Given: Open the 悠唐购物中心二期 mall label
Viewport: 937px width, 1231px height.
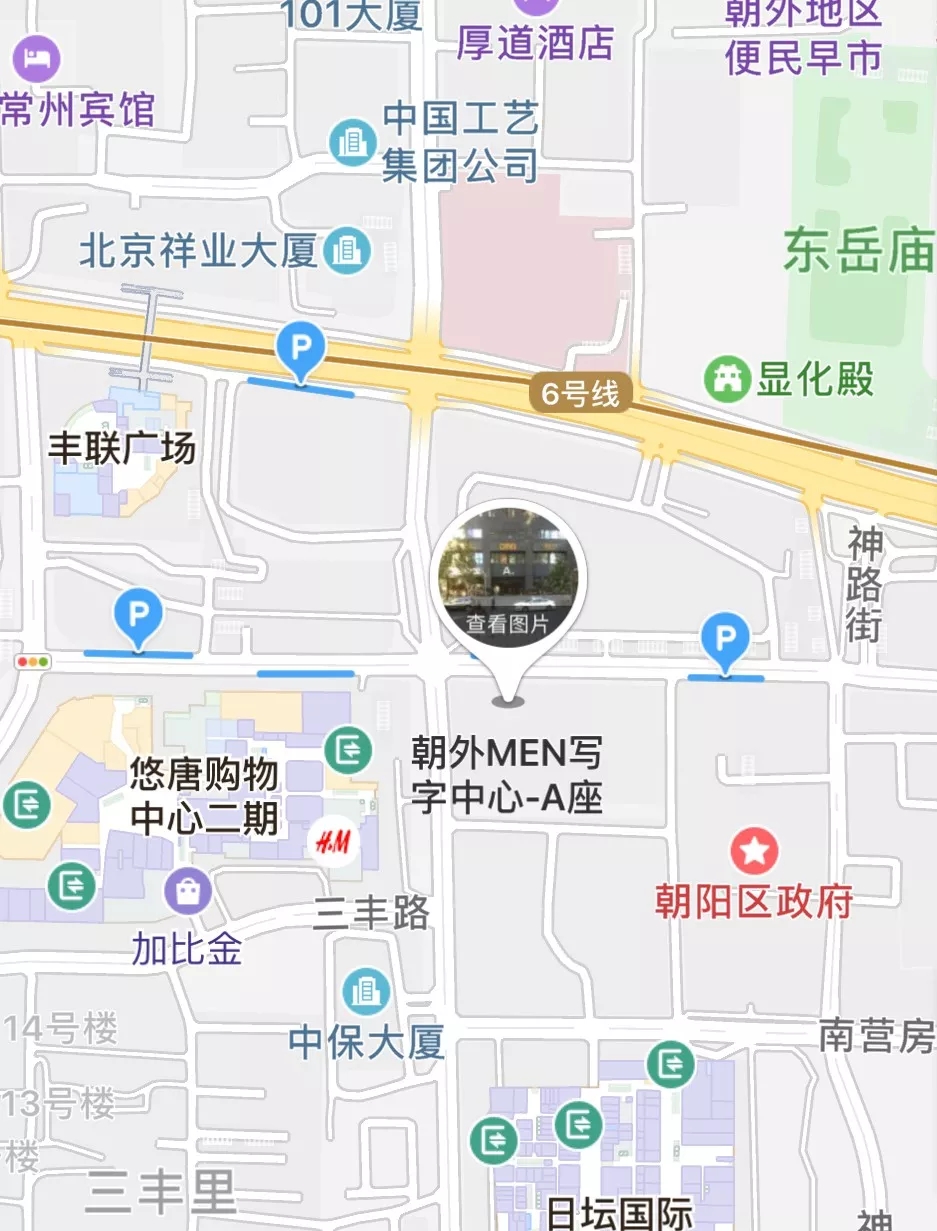Looking at the screenshot, I should [205, 796].
